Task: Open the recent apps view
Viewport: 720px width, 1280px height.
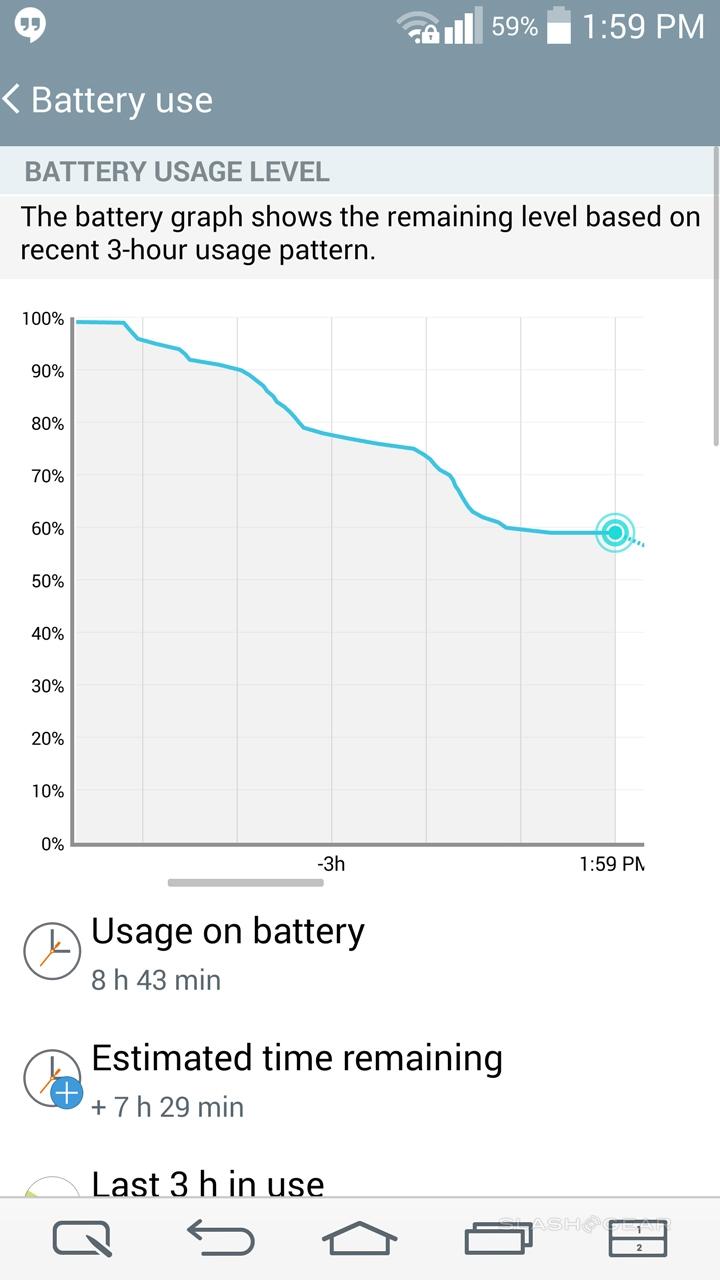Action: click(x=498, y=1240)
